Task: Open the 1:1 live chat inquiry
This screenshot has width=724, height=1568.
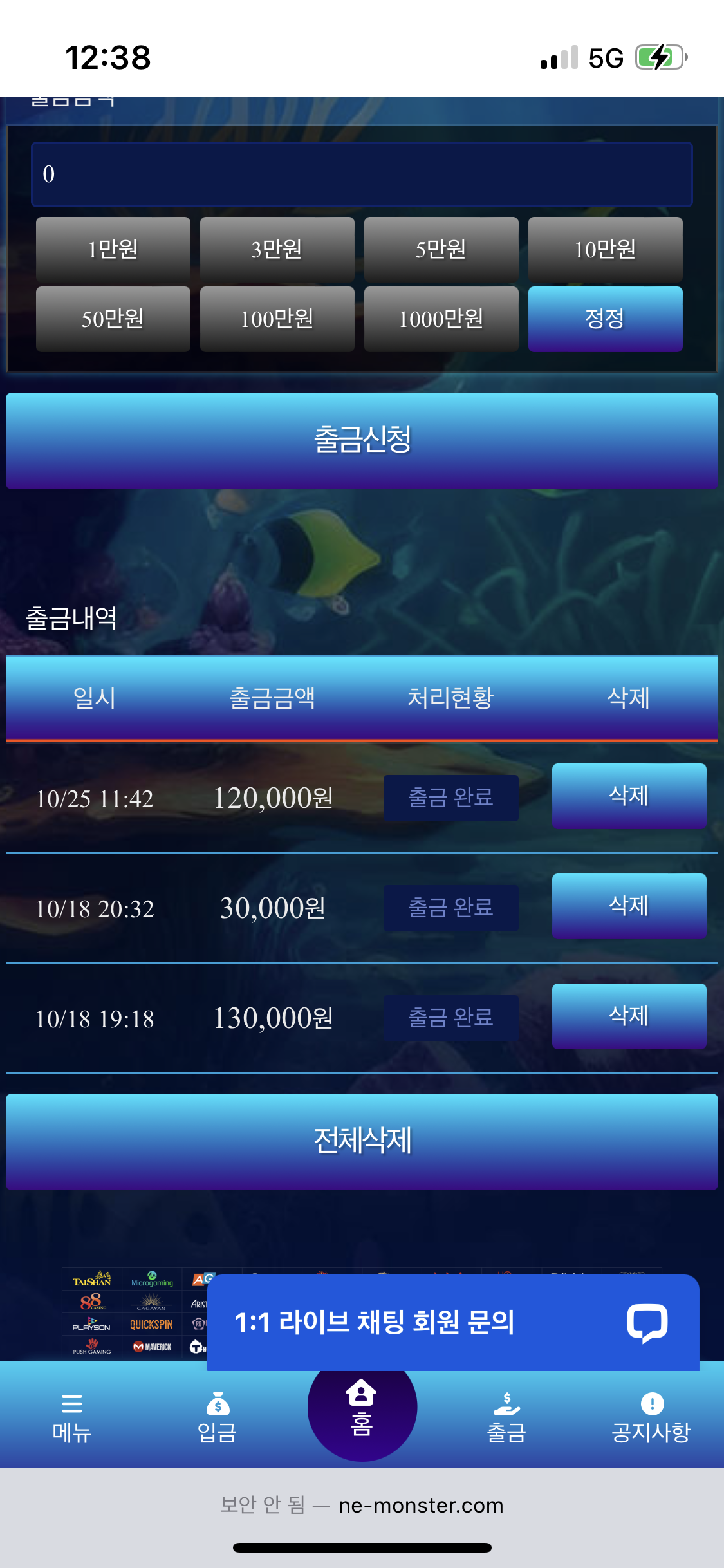Action: (453, 1323)
